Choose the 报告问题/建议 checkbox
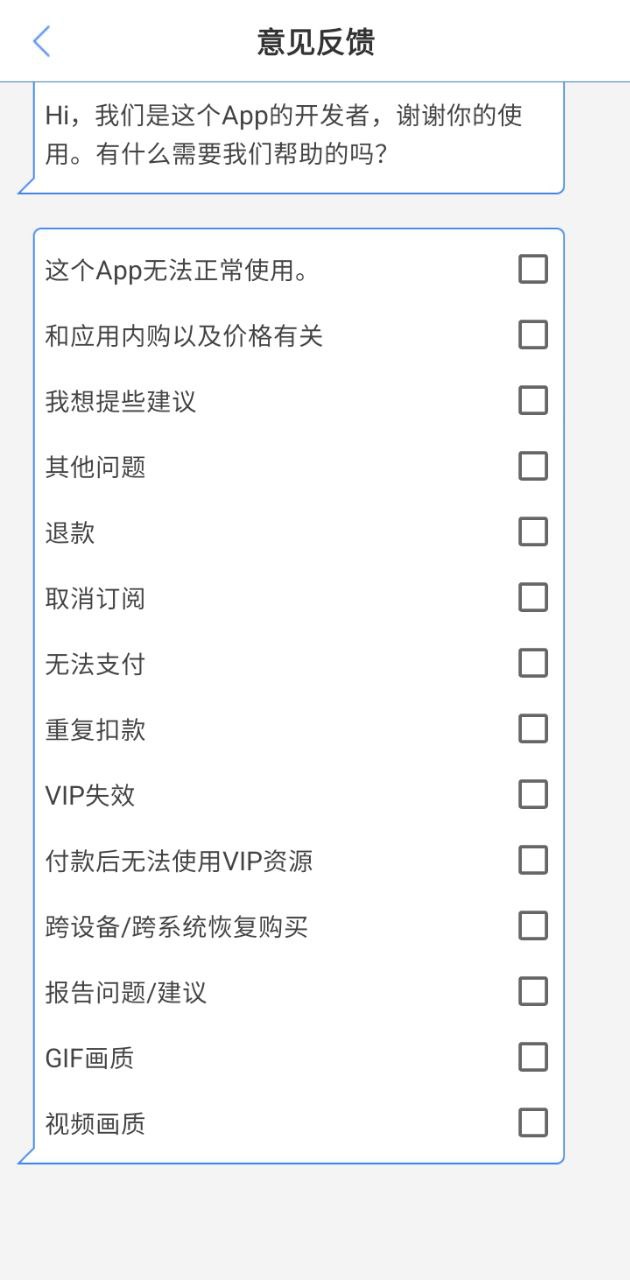 533,991
